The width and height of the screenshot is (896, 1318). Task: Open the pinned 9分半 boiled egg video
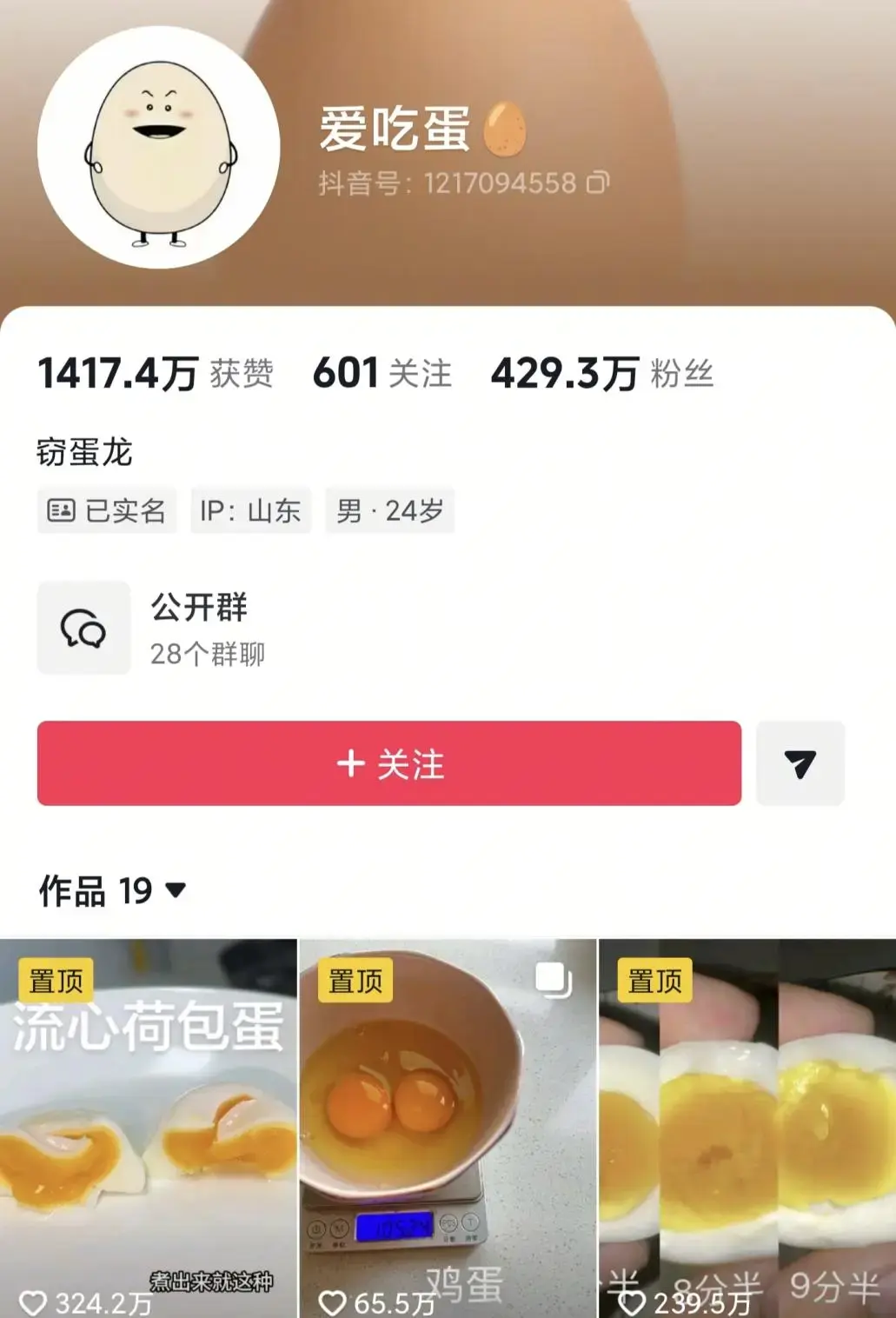pos(747,1130)
